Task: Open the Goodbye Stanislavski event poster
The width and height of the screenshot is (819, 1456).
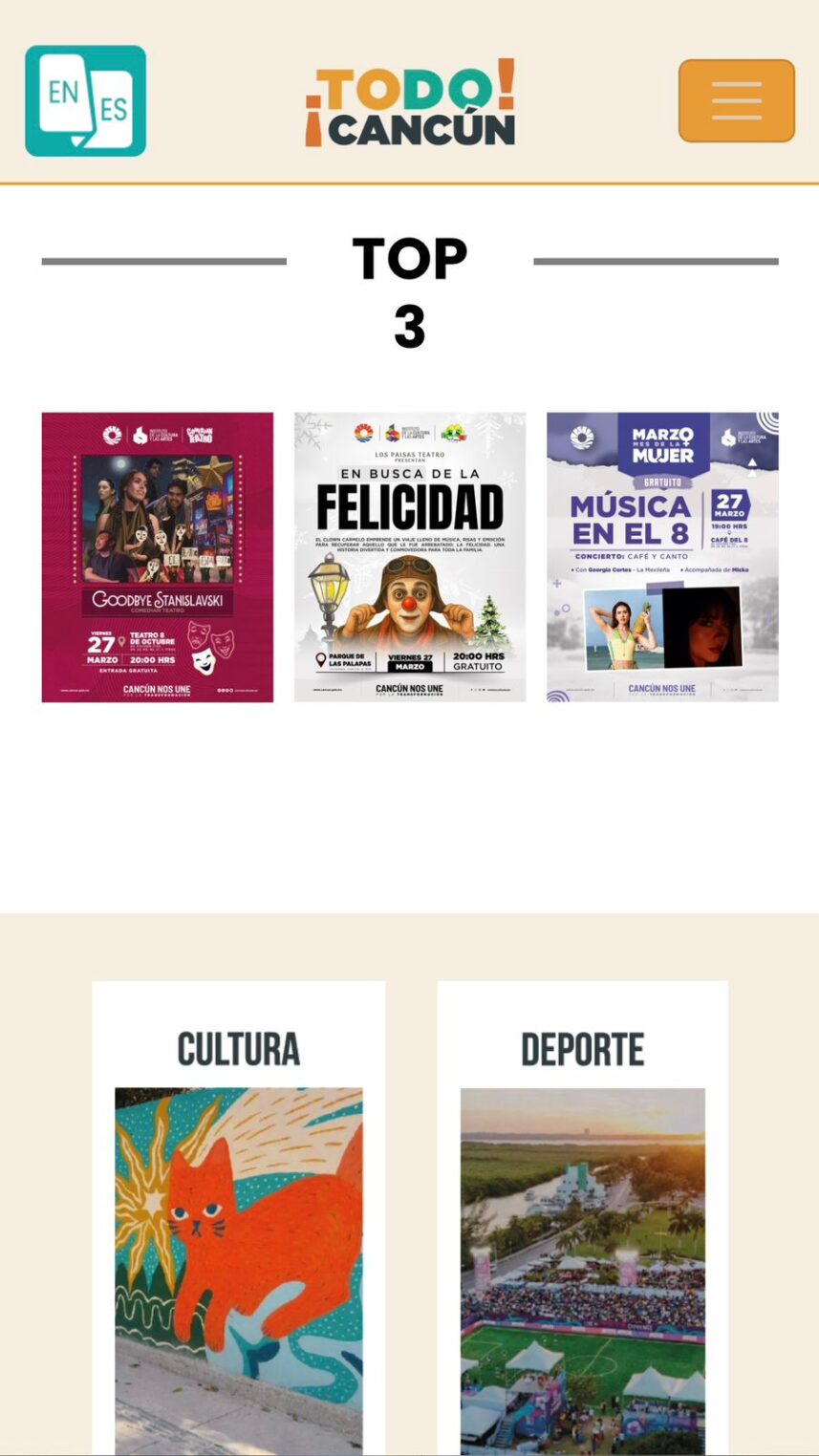Action: 158,557
